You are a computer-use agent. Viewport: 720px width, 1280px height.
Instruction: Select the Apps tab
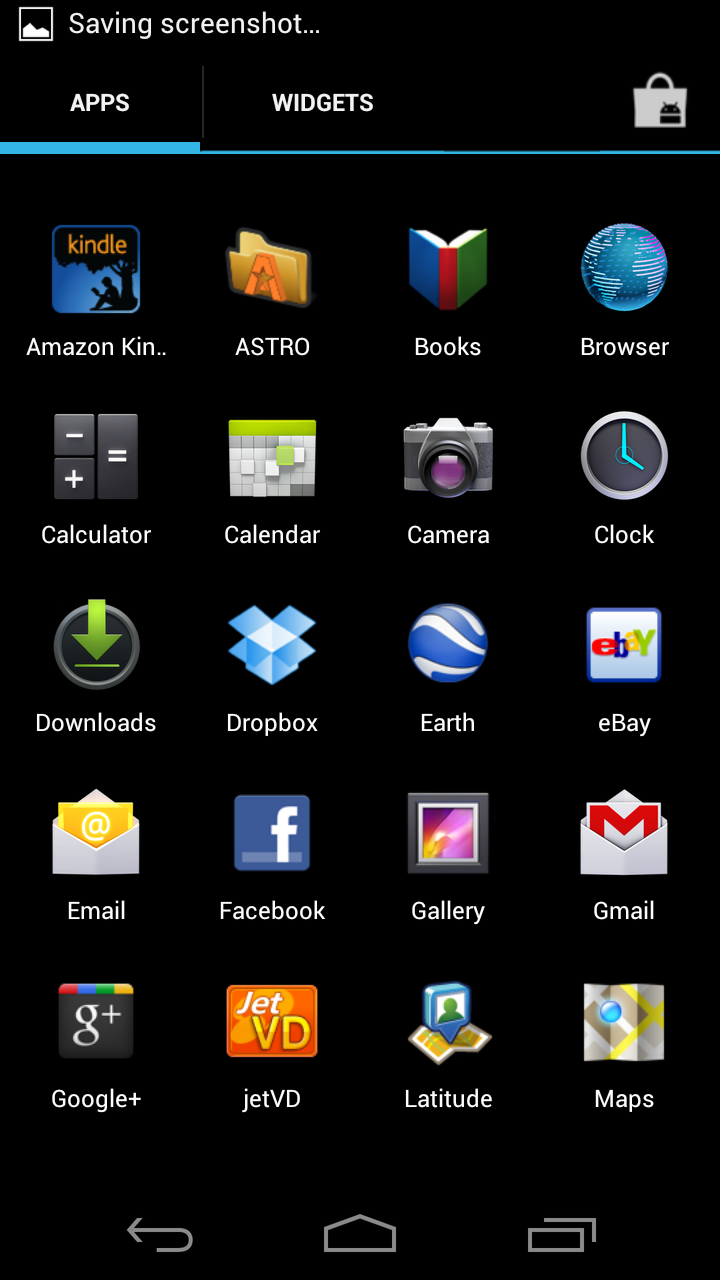click(x=100, y=103)
